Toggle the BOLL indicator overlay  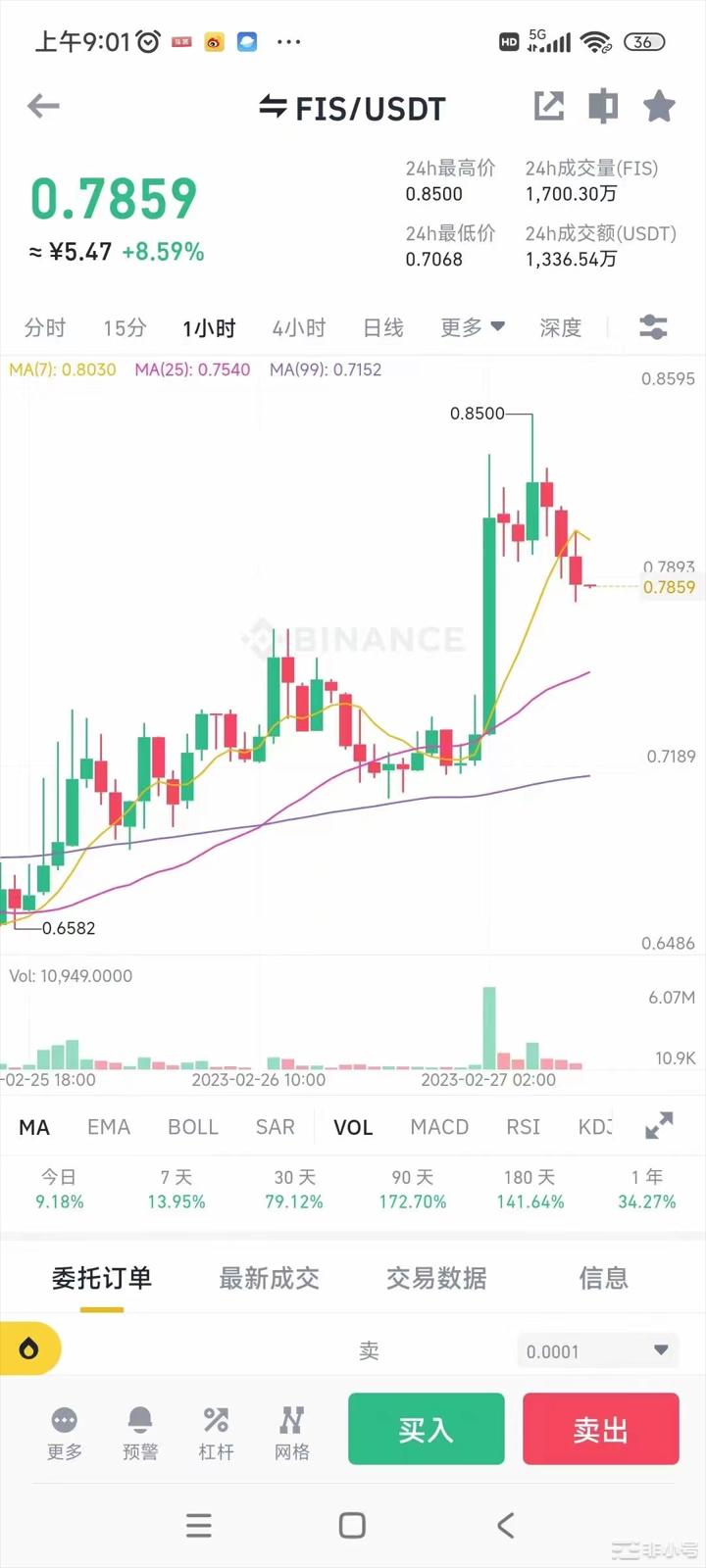point(192,1126)
